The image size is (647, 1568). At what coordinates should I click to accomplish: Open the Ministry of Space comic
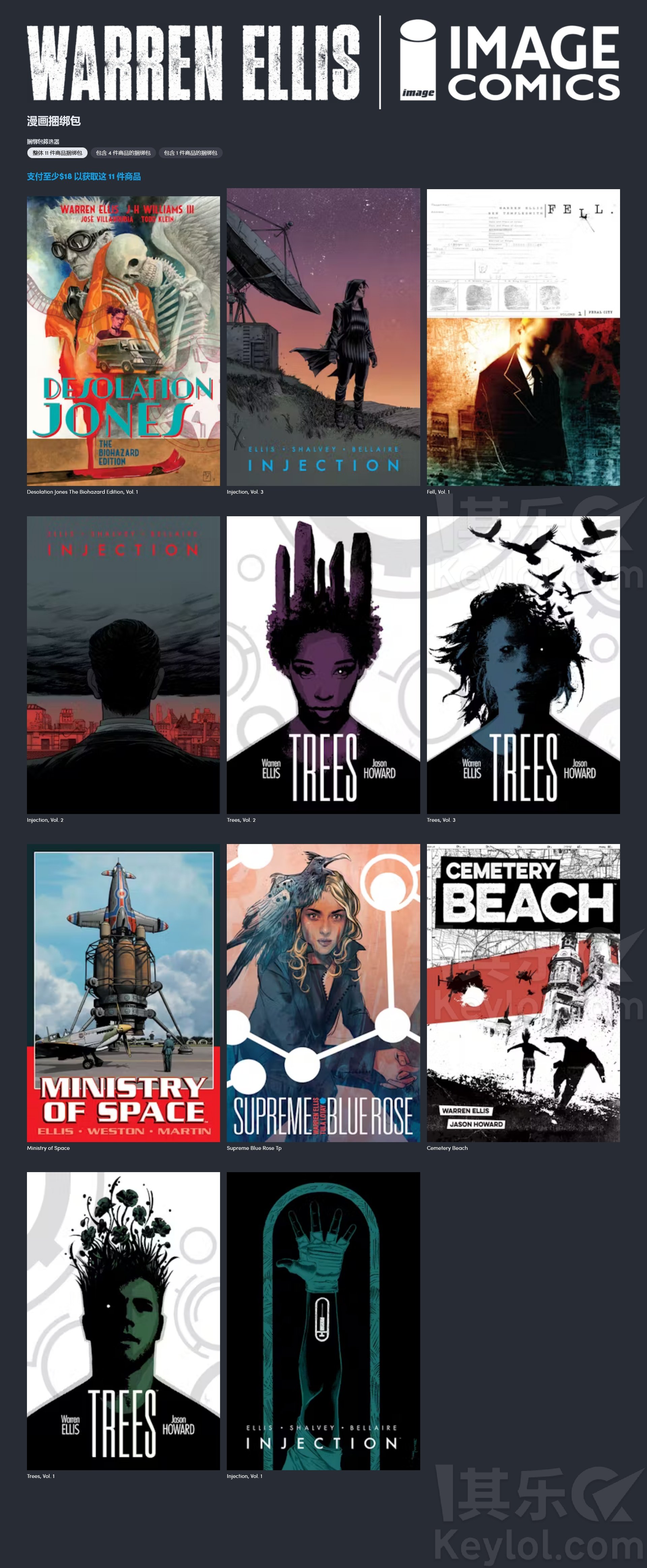pos(123,993)
